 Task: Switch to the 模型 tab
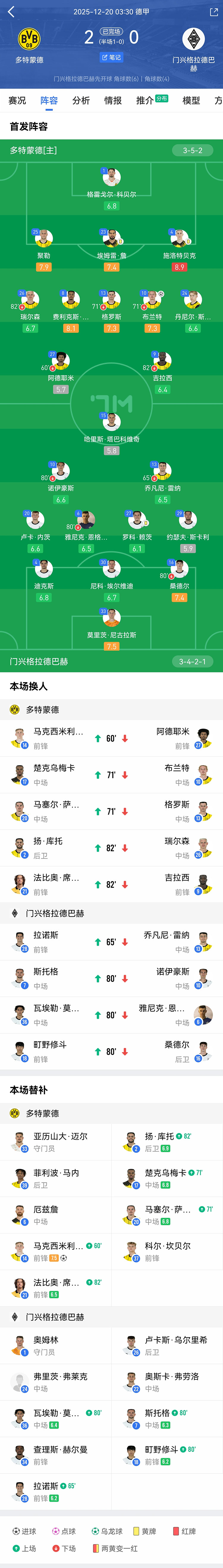pyautogui.click(x=191, y=100)
